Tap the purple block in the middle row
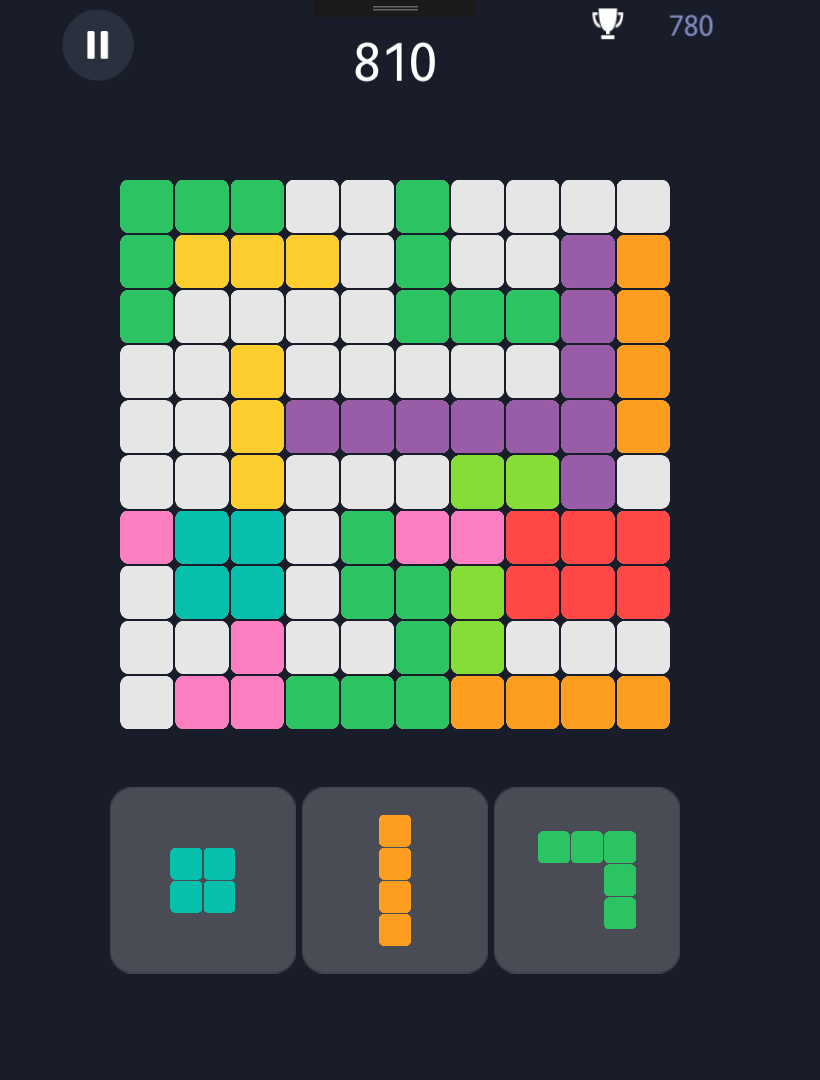Viewport: 820px width, 1080px height. click(420, 425)
